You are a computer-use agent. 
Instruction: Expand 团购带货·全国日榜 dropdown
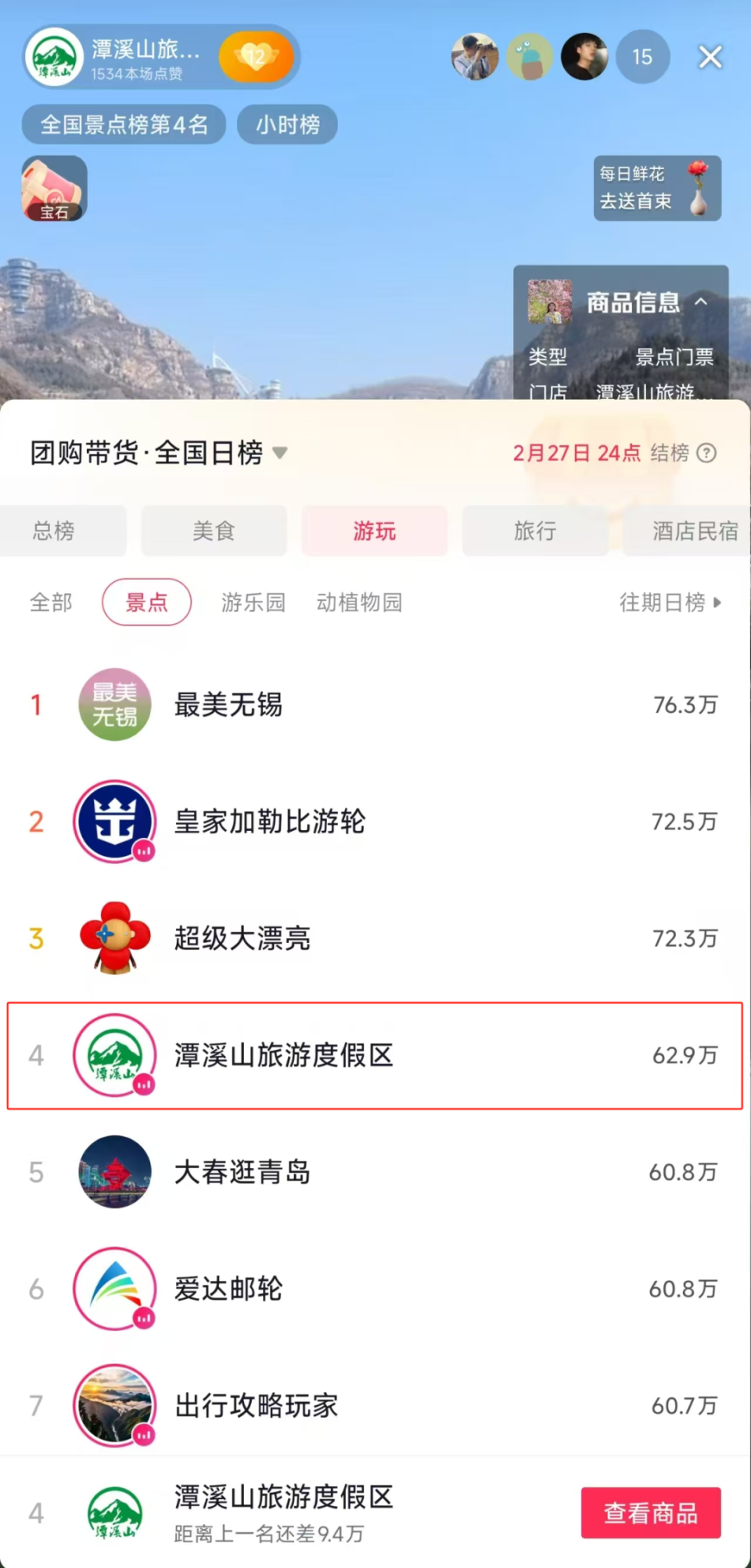[x=279, y=453]
